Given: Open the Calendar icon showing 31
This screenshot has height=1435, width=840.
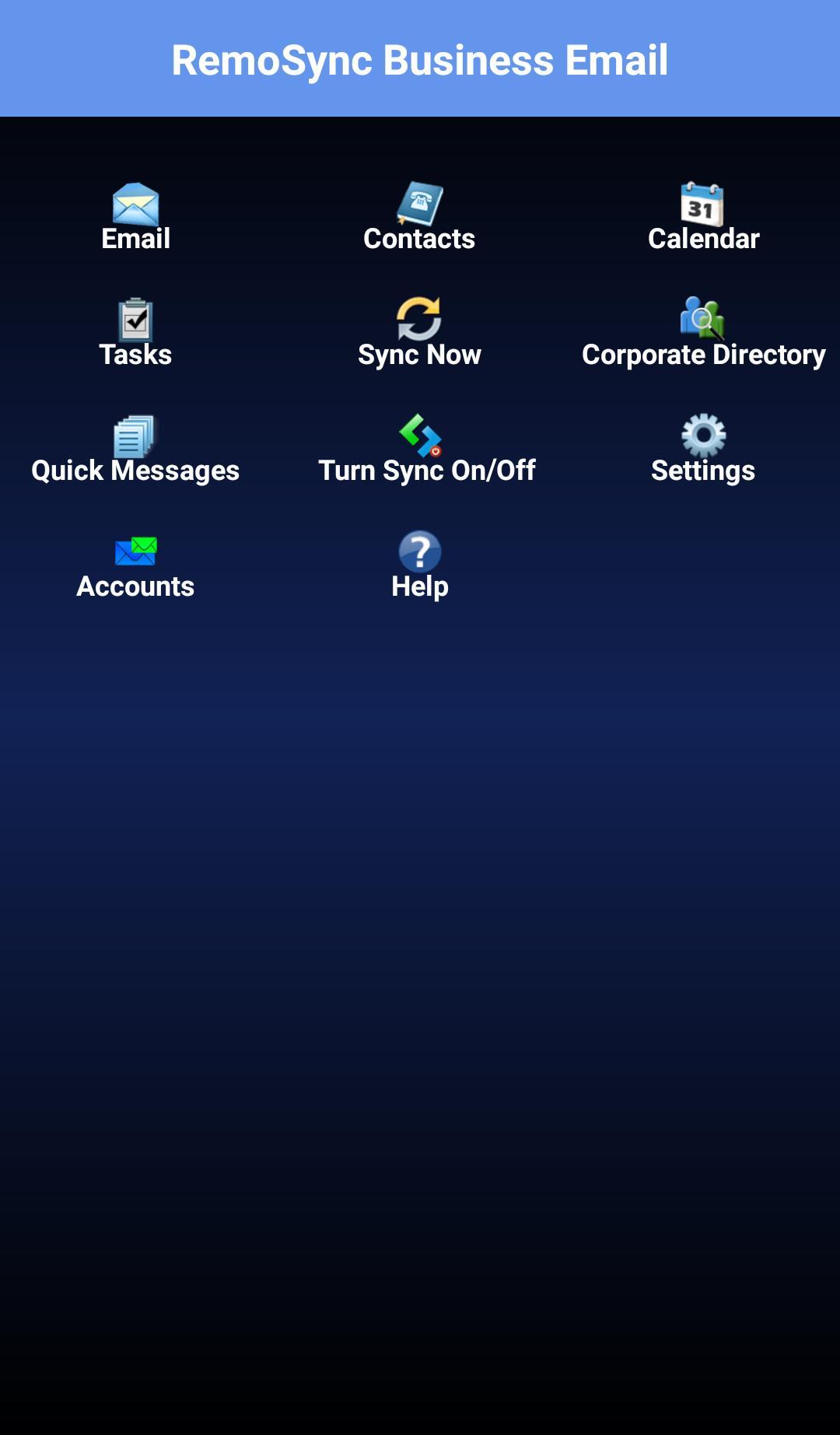Looking at the screenshot, I should click(702, 204).
